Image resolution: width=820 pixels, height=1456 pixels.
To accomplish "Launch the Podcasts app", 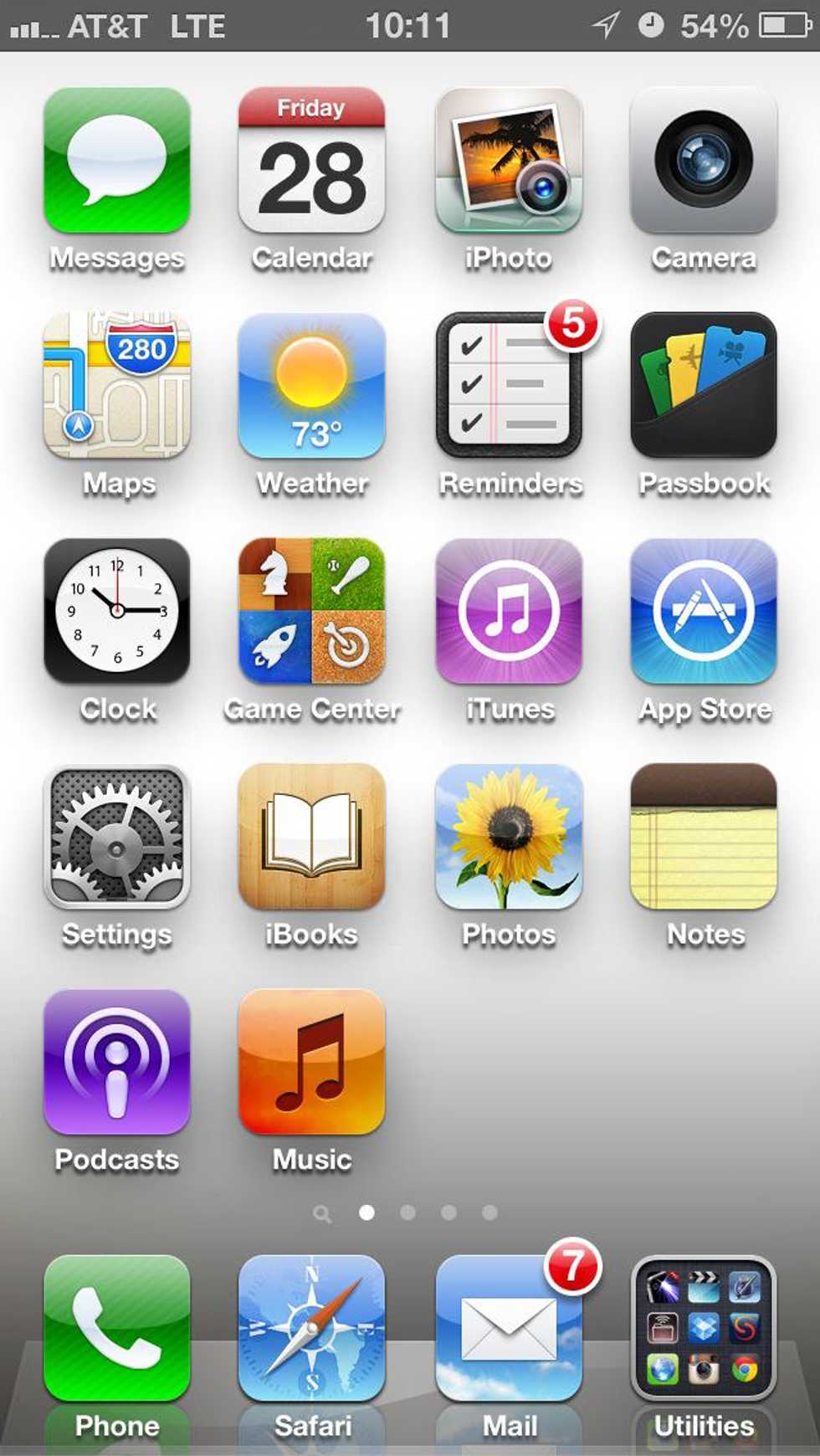I will pyautogui.click(x=117, y=1062).
